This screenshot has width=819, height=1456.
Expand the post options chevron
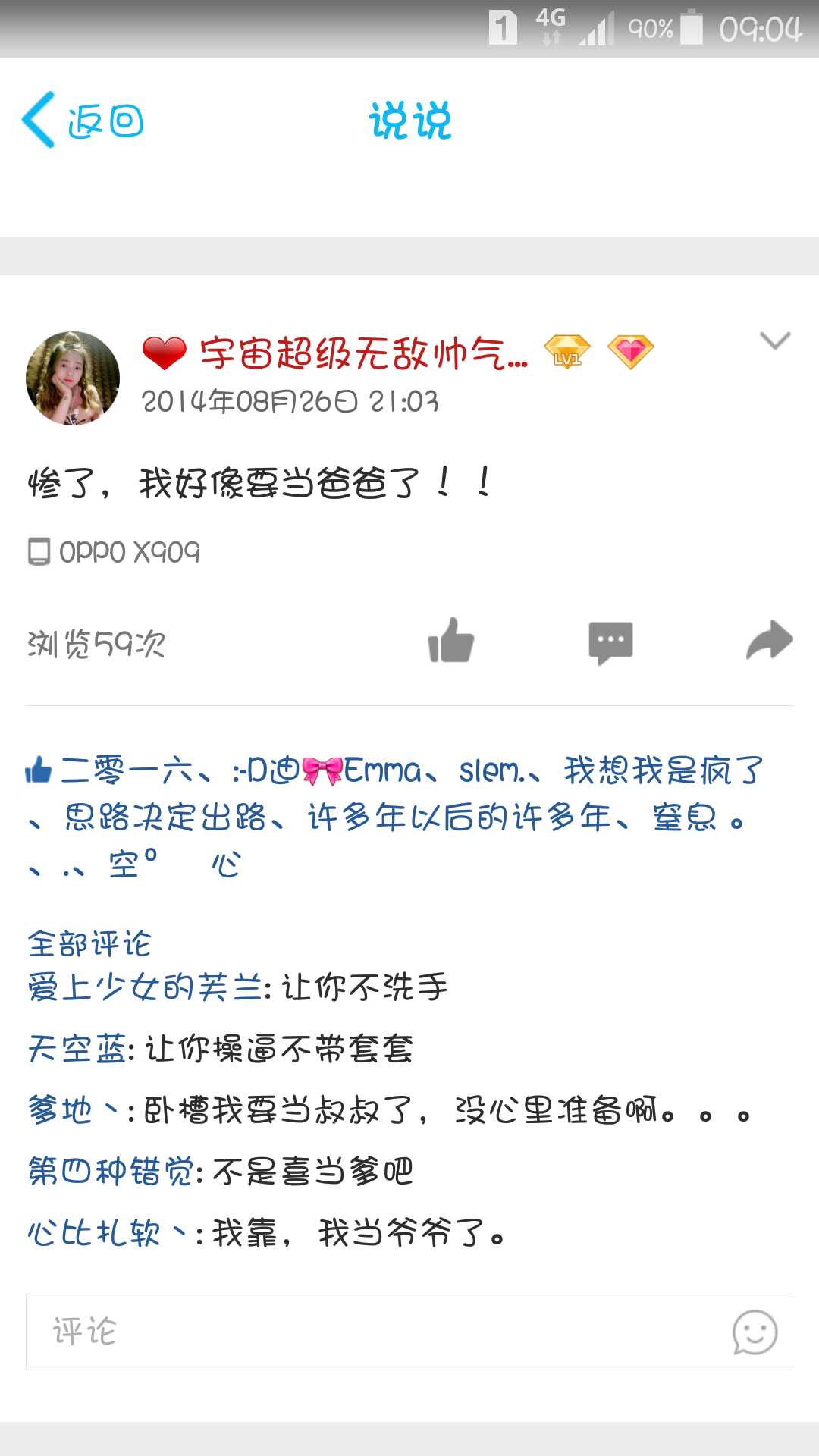pos(775,340)
